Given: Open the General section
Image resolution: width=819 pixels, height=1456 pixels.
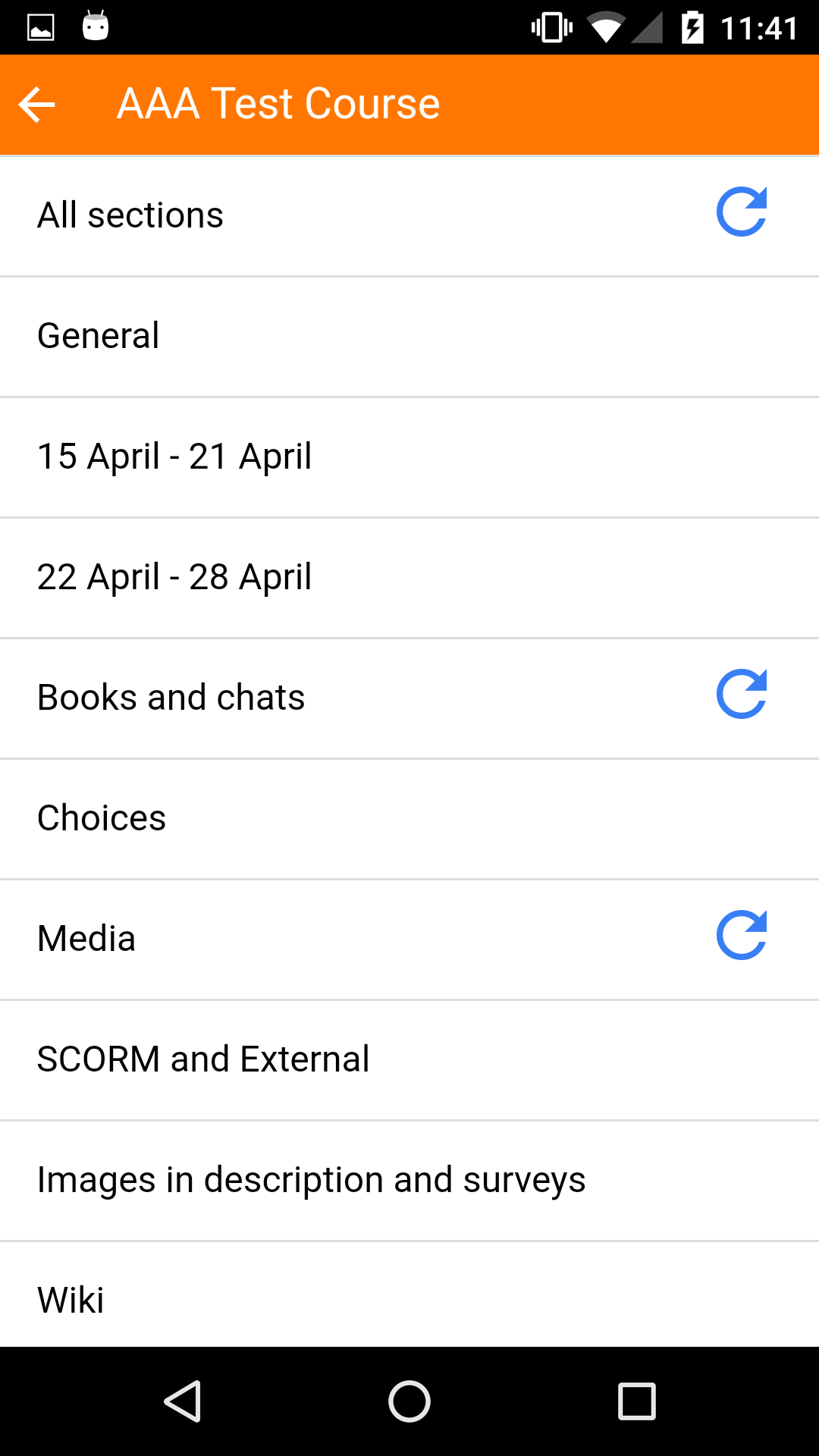Looking at the screenshot, I should point(409,337).
